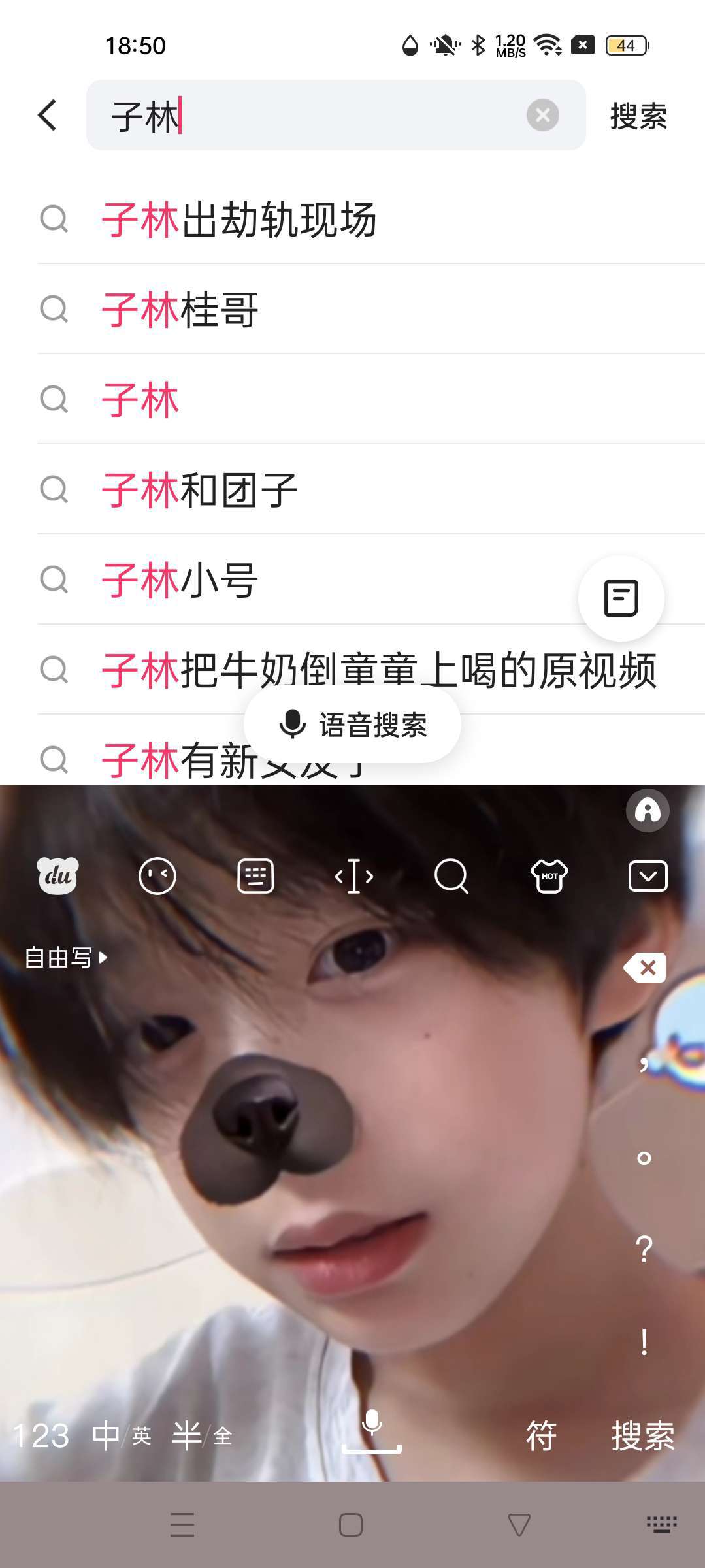
Task: Choose the plain 子林 suggestion
Action: click(x=140, y=399)
